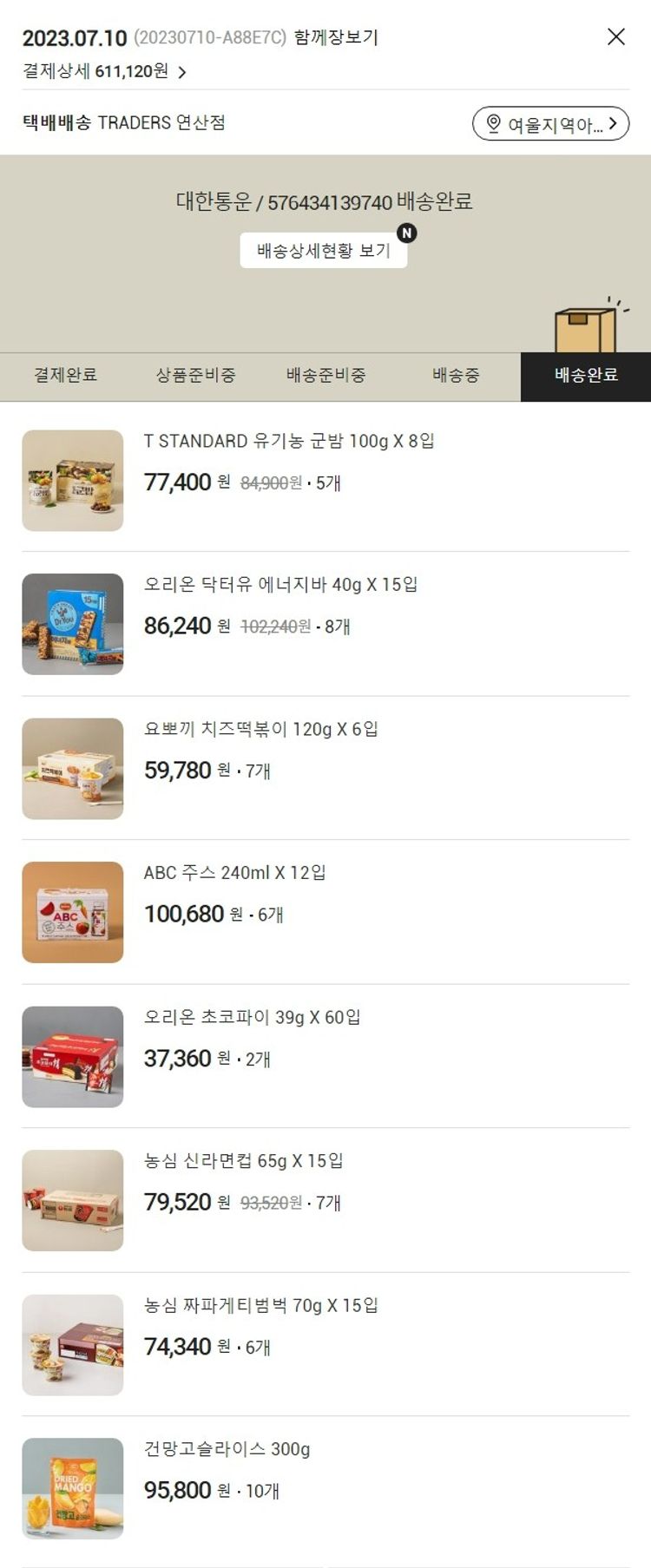651x1568 pixels.
Task: Open 농심 짜파게티범벅 item
Action: pos(260,1305)
